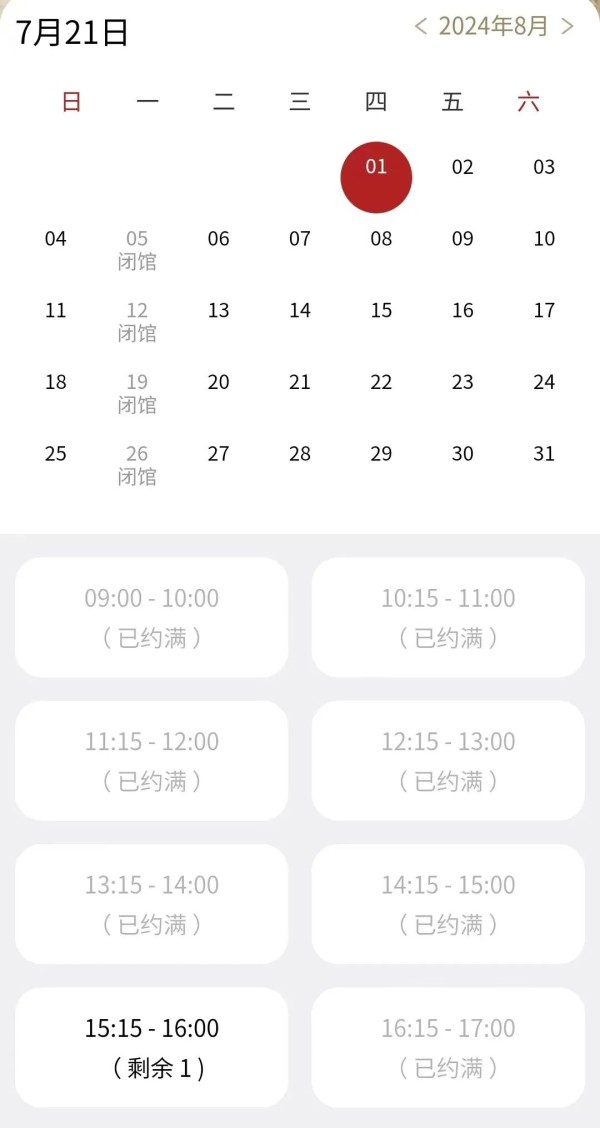Image resolution: width=600 pixels, height=1128 pixels.
Task: Tap the 16:15 - 17:00 time slot
Action: (x=448, y=1047)
